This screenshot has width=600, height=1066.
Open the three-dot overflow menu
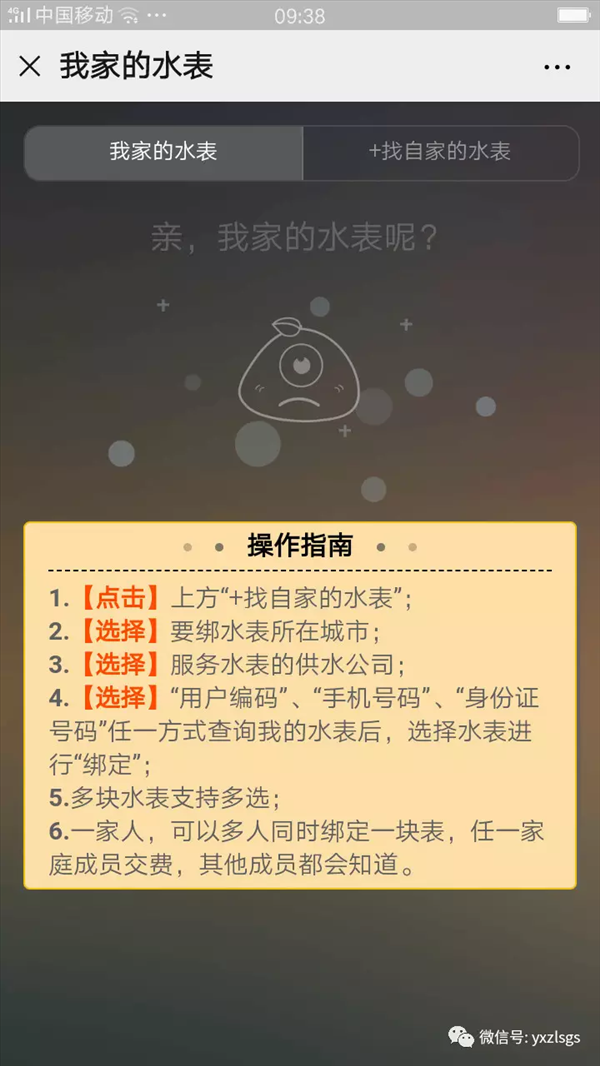(x=557, y=67)
